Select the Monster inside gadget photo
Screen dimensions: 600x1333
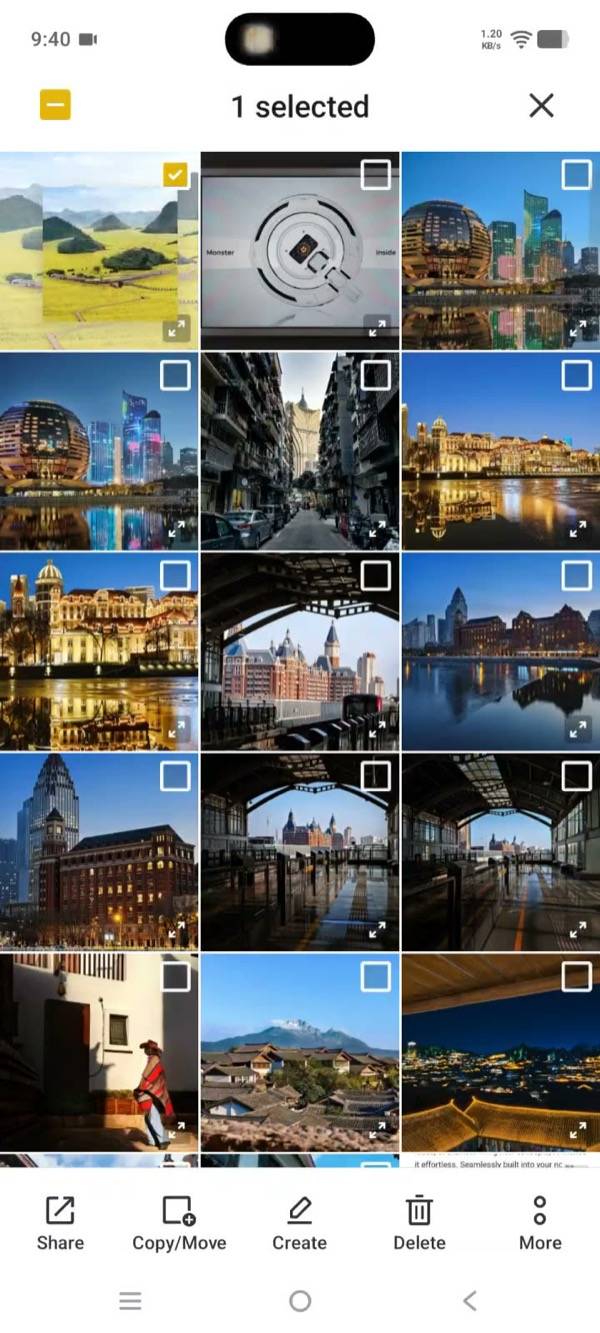(376, 175)
